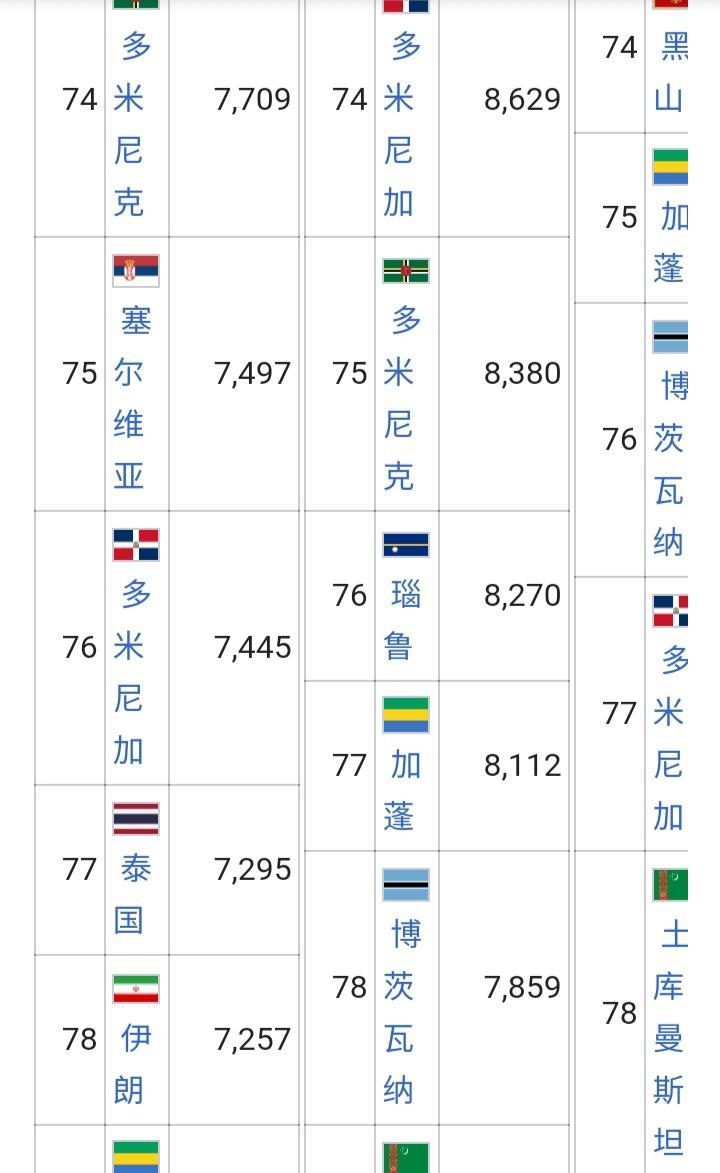Open the 黑山 link
The width and height of the screenshot is (720, 1173).
[x=671, y=73]
